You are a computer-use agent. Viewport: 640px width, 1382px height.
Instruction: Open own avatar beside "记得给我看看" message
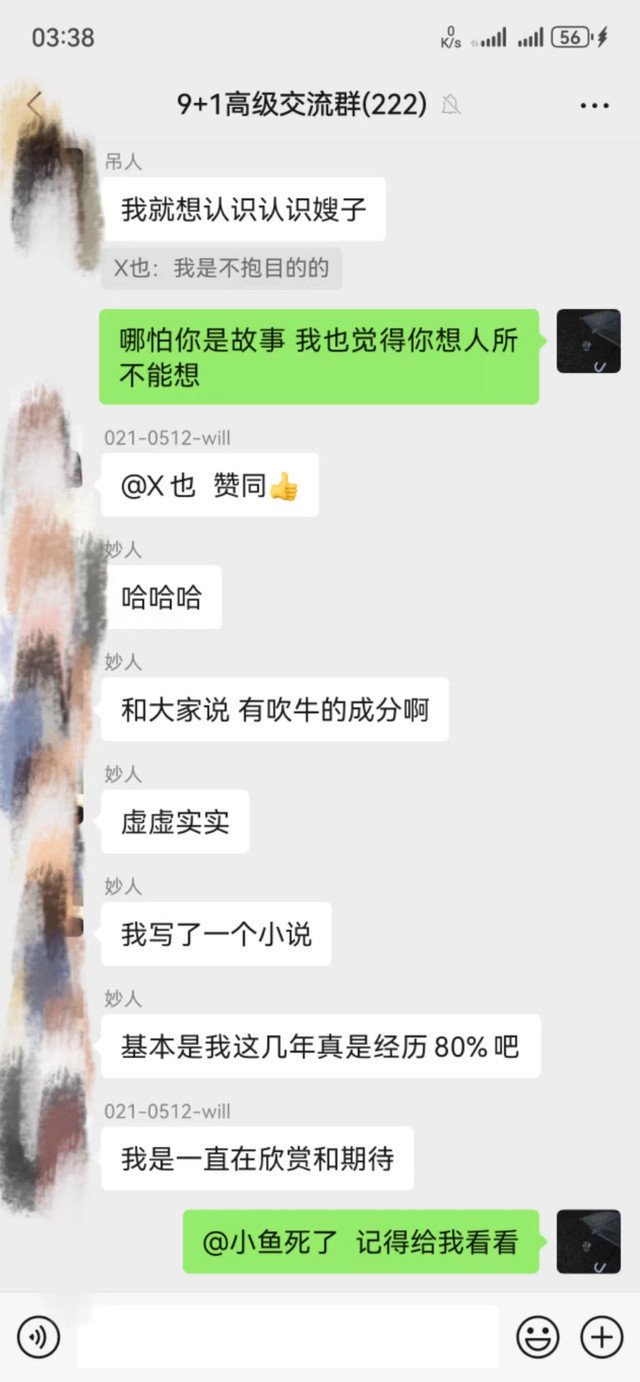pos(588,1241)
